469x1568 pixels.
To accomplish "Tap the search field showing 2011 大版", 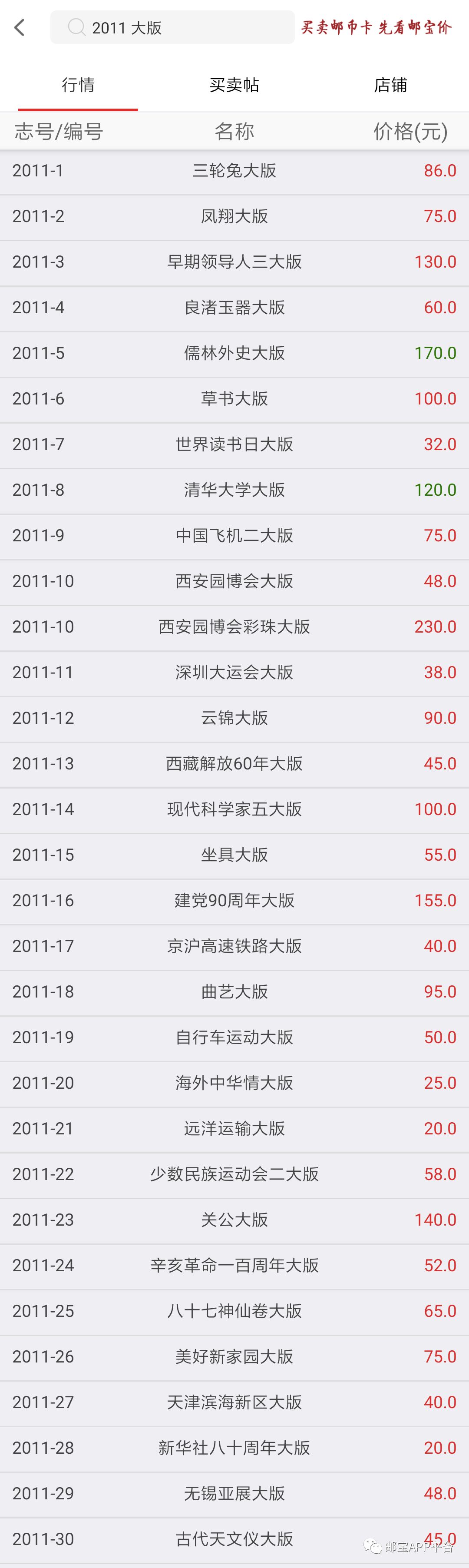I will pyautogui.click(x=172, y=27).
